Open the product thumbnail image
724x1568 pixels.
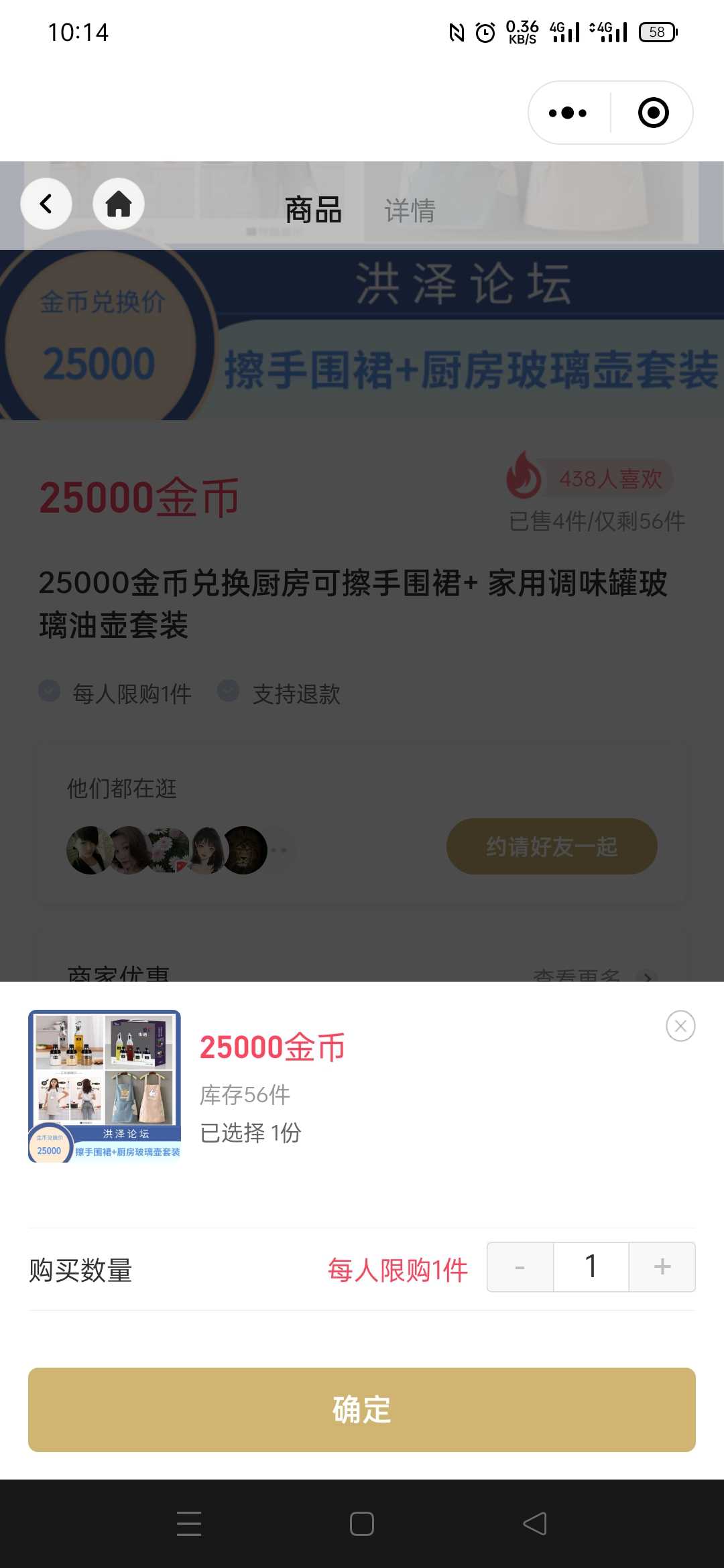105,1086
